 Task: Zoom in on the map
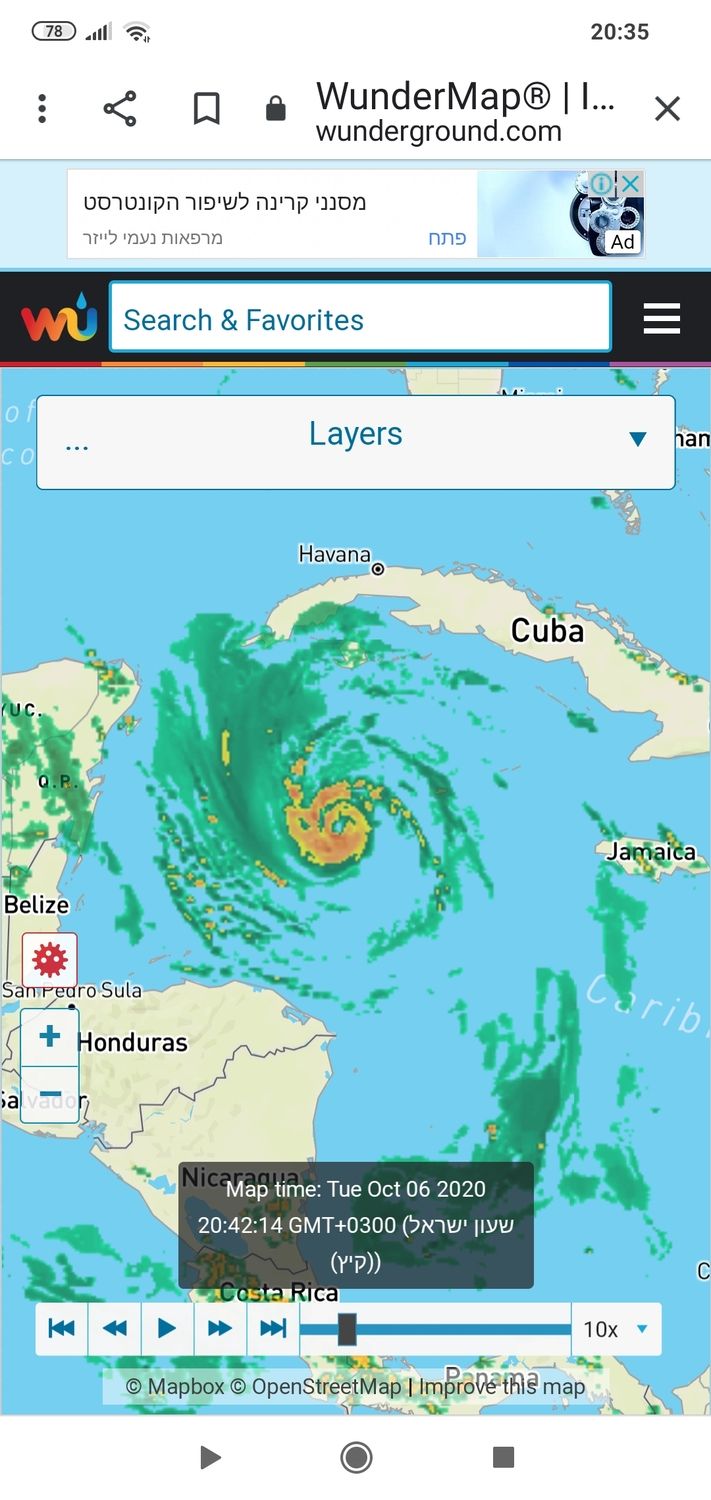[x=50, y=1036]
